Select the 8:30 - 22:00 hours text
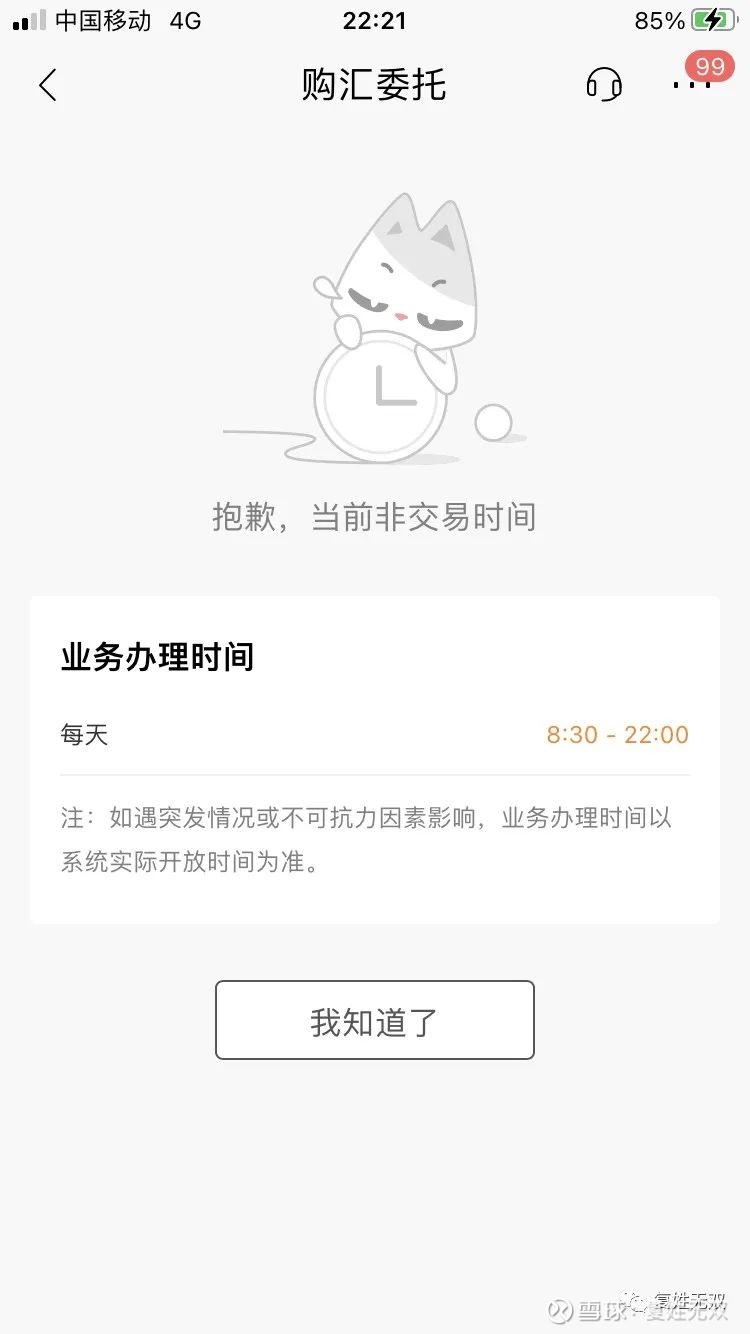 pos(616,735)
